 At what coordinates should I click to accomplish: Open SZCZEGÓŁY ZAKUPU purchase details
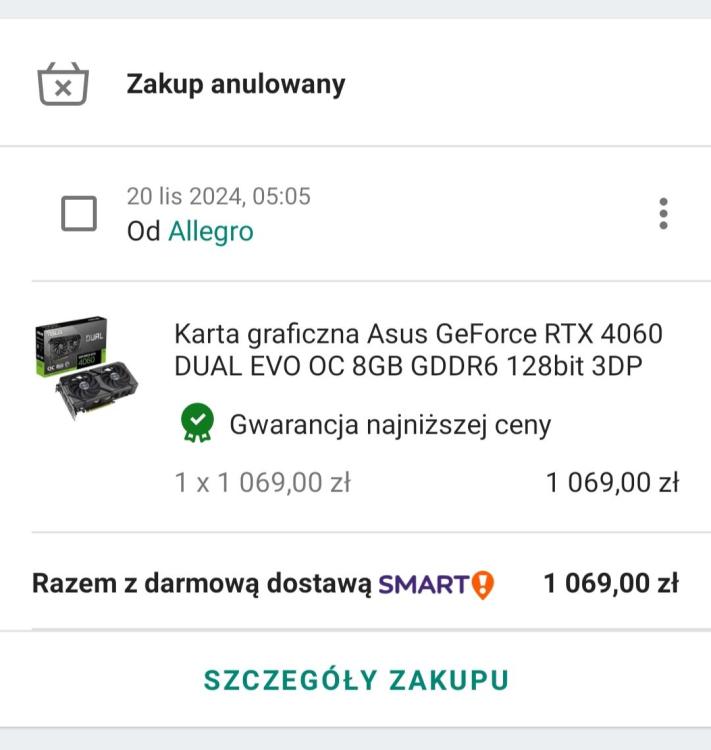click(x=356, y=680)
